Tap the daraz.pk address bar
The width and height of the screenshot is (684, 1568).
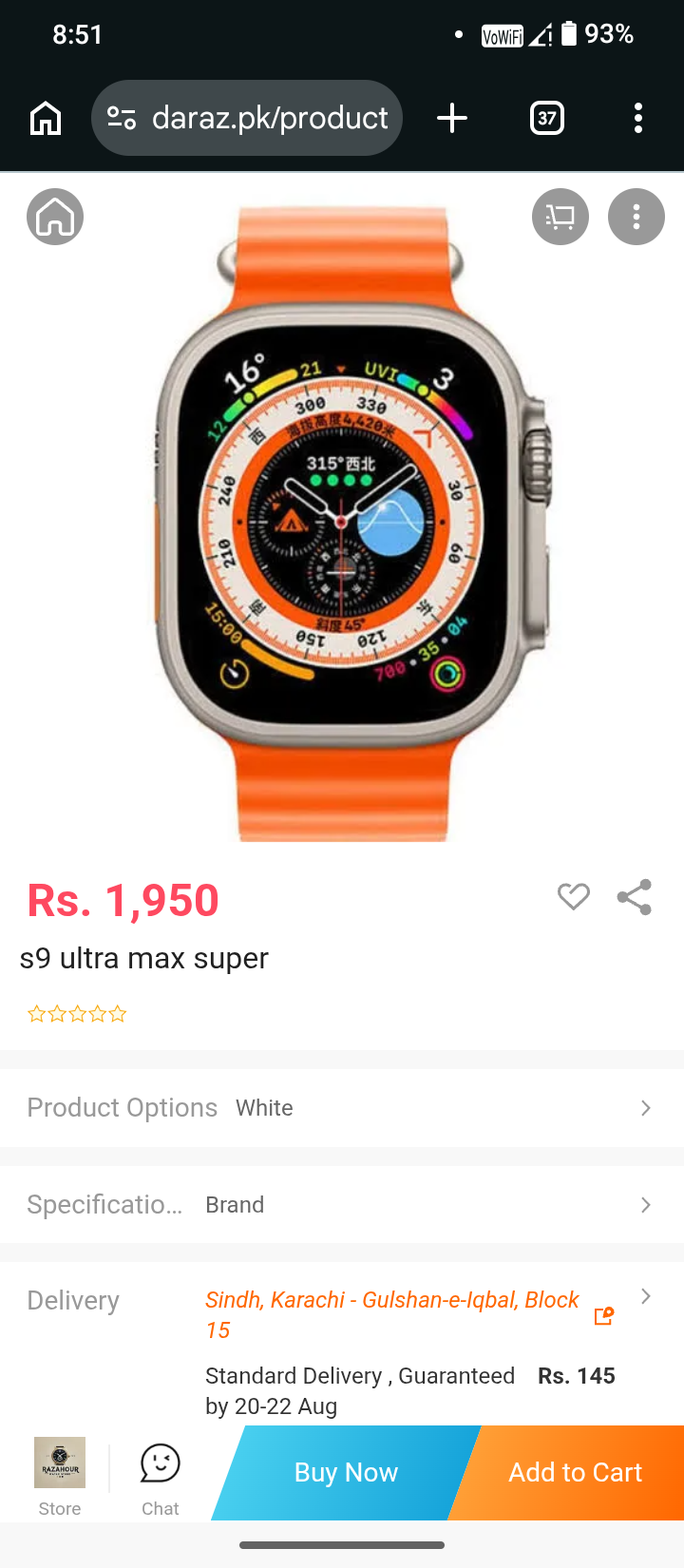coord(247,118)
